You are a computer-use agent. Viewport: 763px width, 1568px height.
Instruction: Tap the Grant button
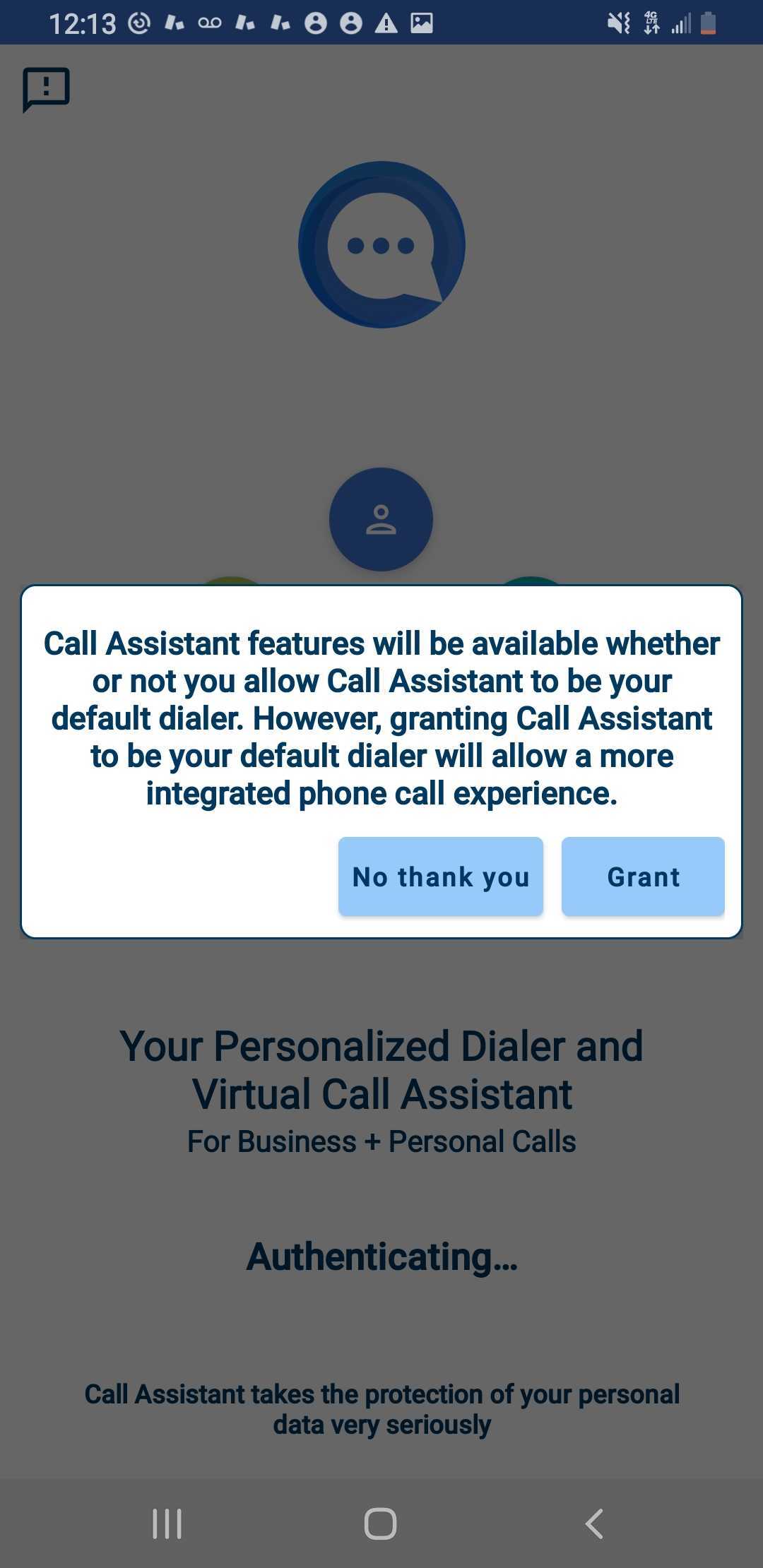coord(643,877)
